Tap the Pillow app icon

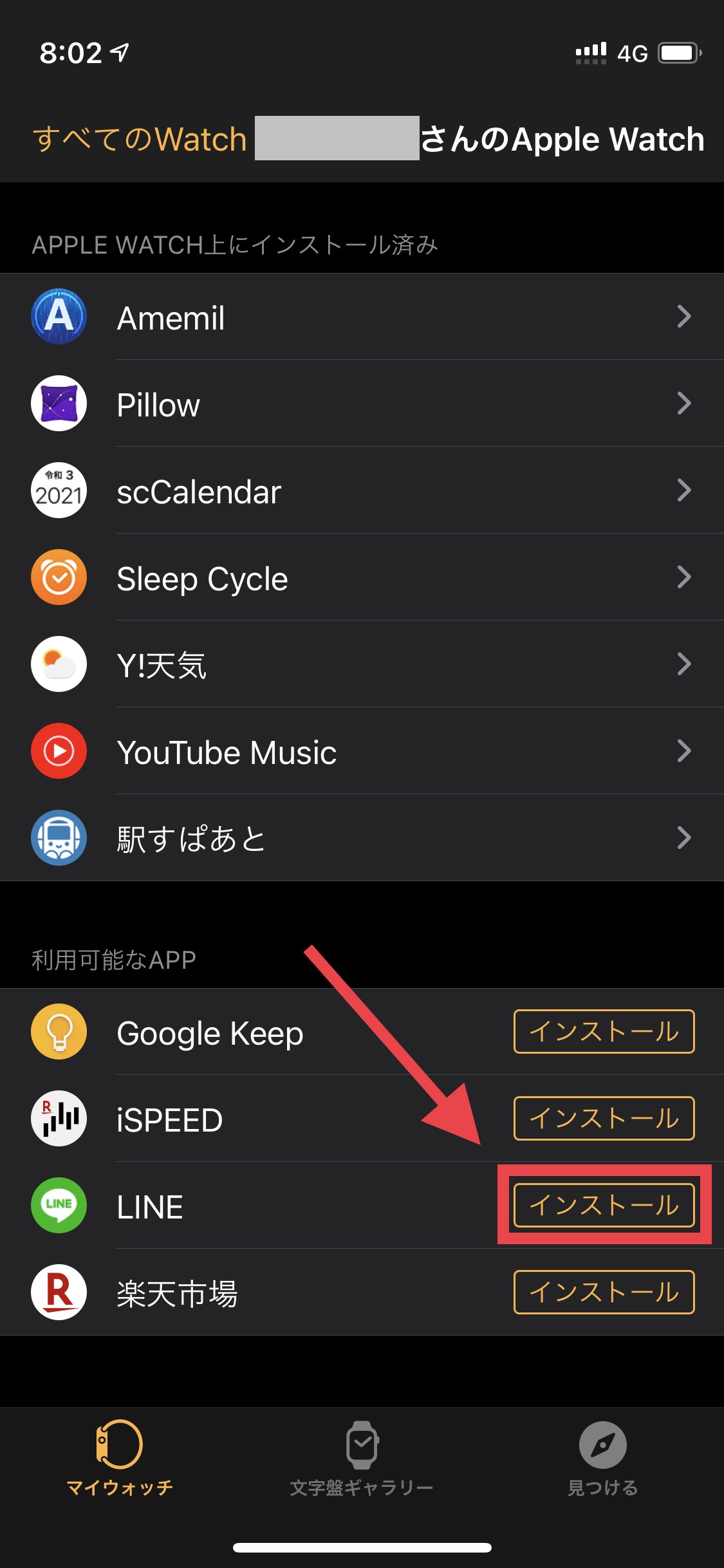(x=59, y=404)
